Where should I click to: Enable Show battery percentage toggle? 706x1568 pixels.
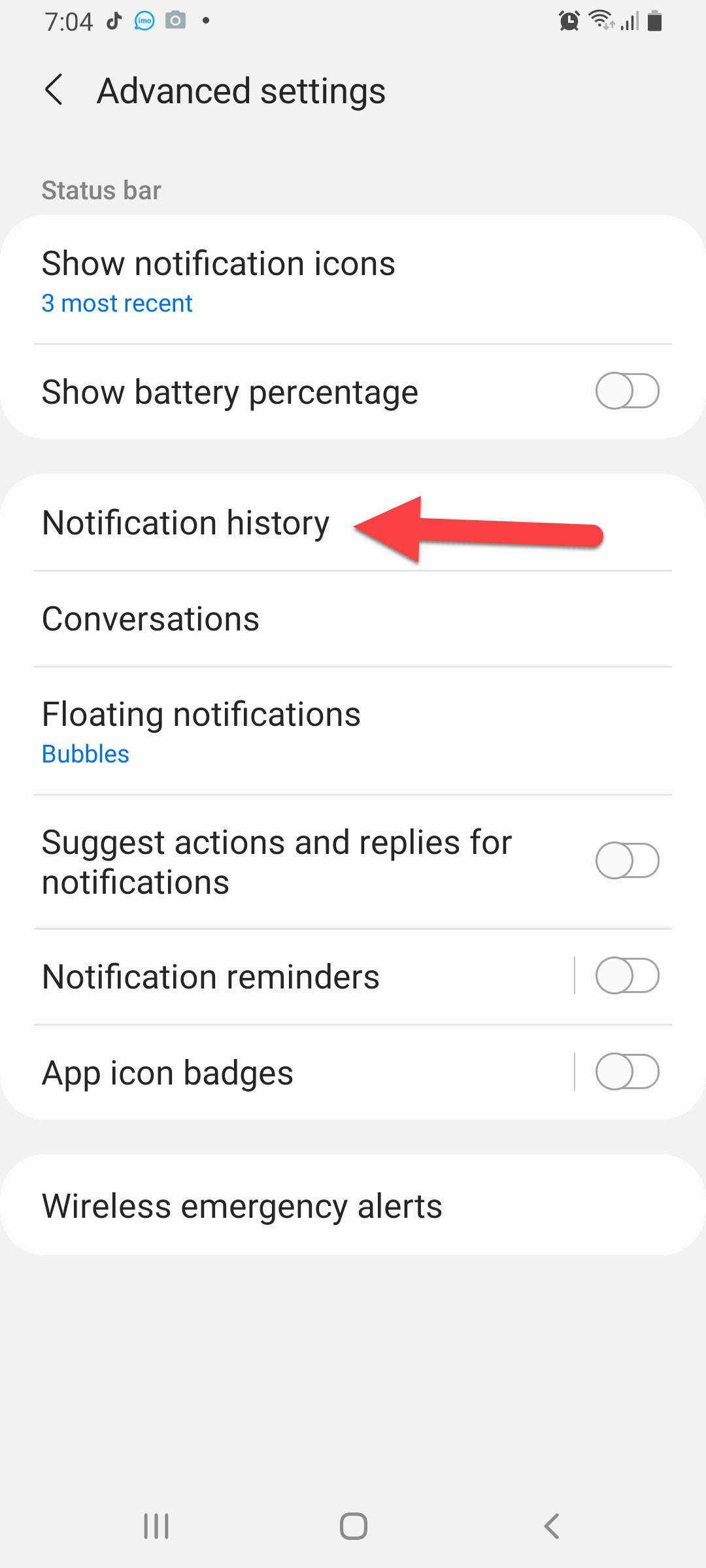point(627,391)
